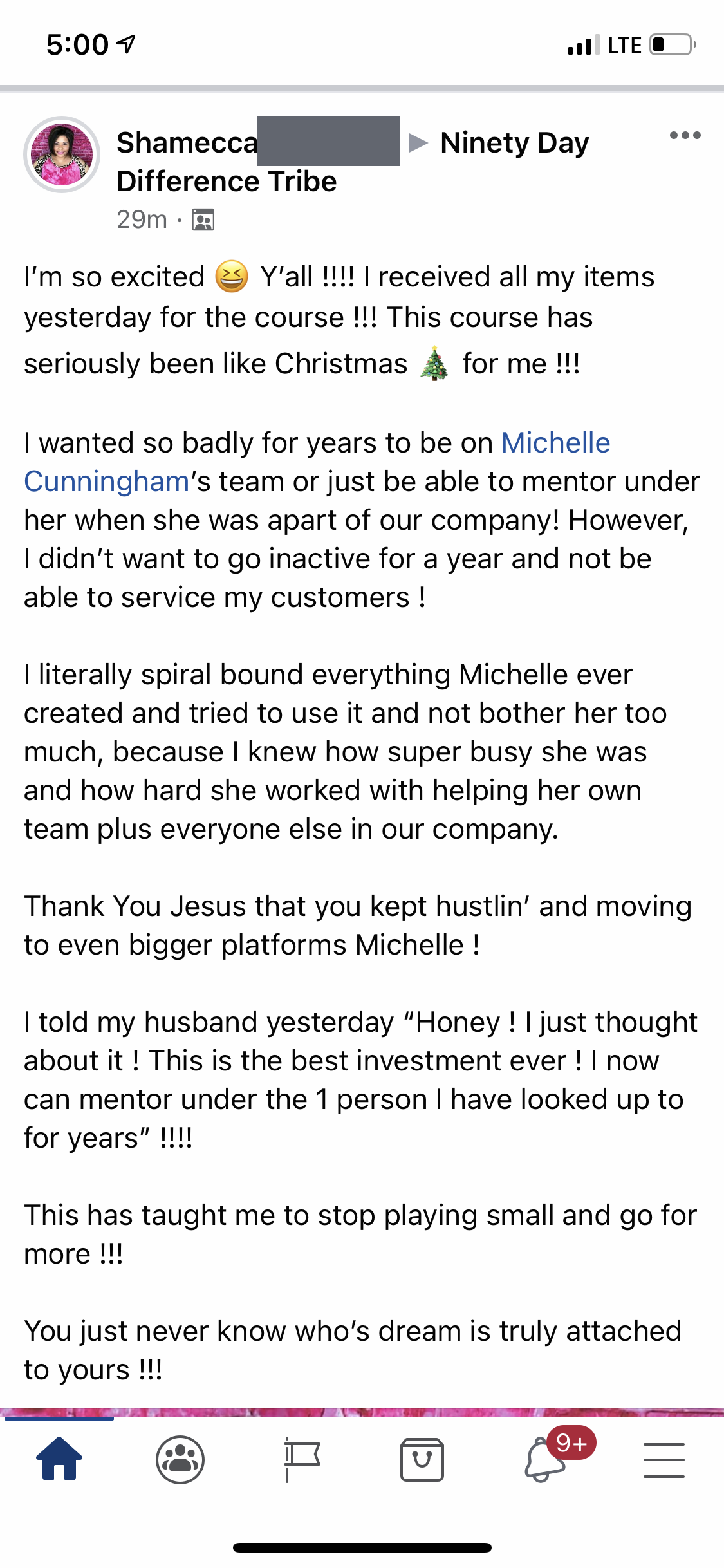Viewport: 724px width, 1568px height.
Task: Switch to the Pages flag tab
Action: point(301,1459)
